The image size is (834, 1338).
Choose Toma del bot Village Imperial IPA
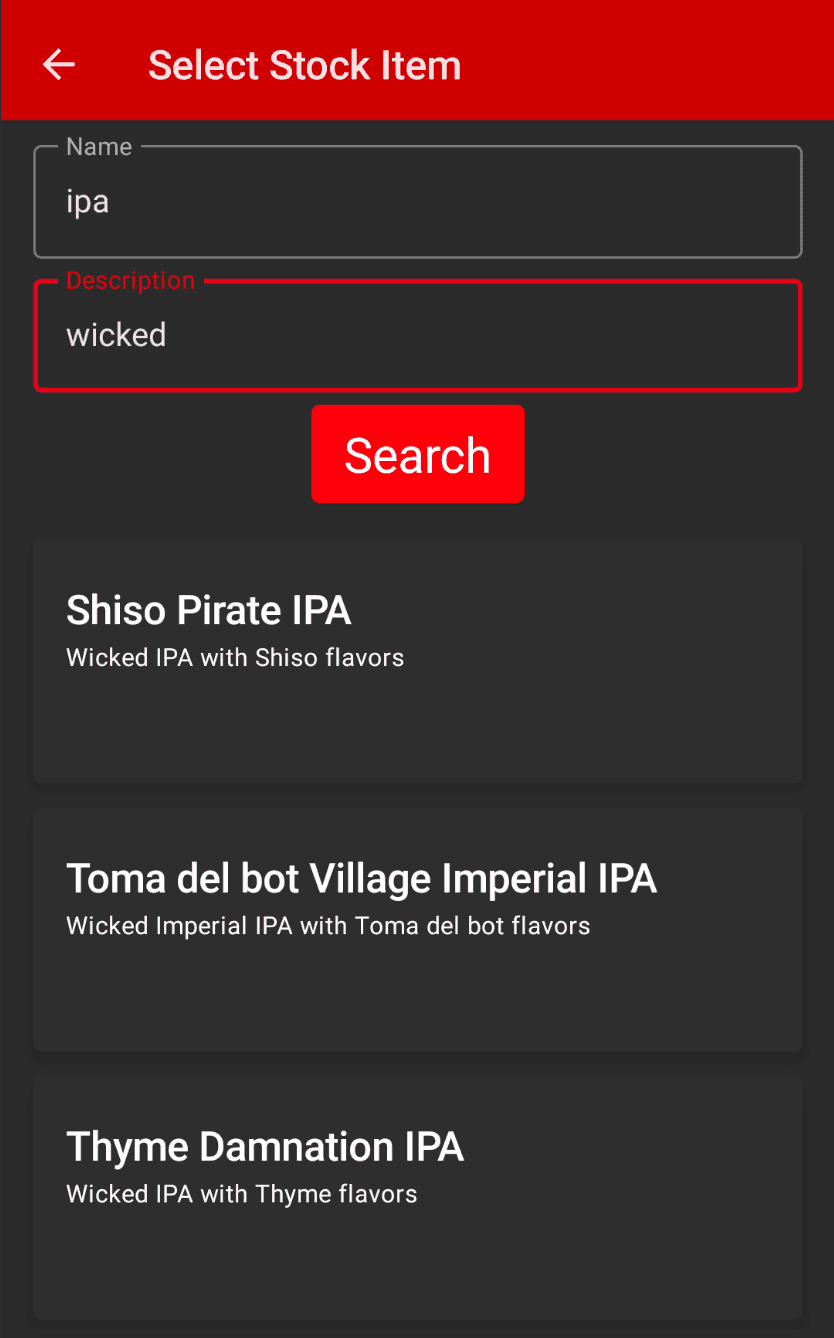[x=418, y=930]
